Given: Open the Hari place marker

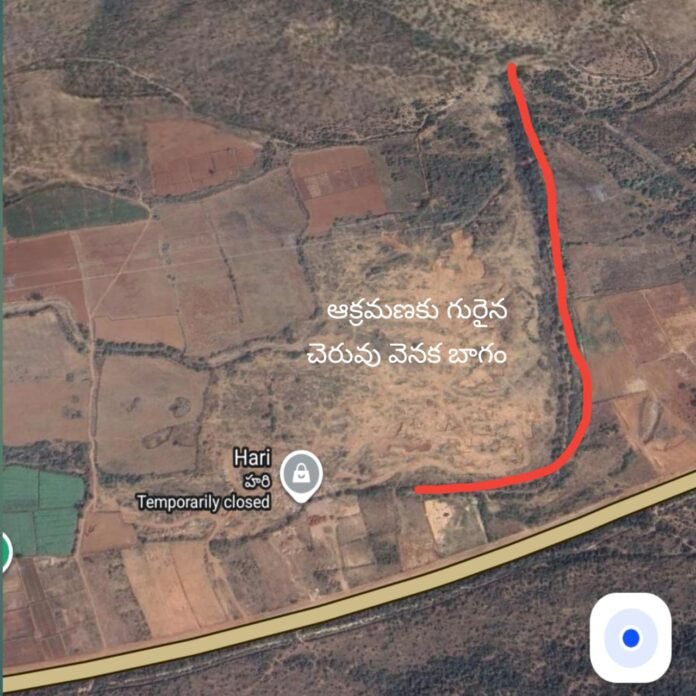Looking at the screenshot, I should [x=300, y=474].
